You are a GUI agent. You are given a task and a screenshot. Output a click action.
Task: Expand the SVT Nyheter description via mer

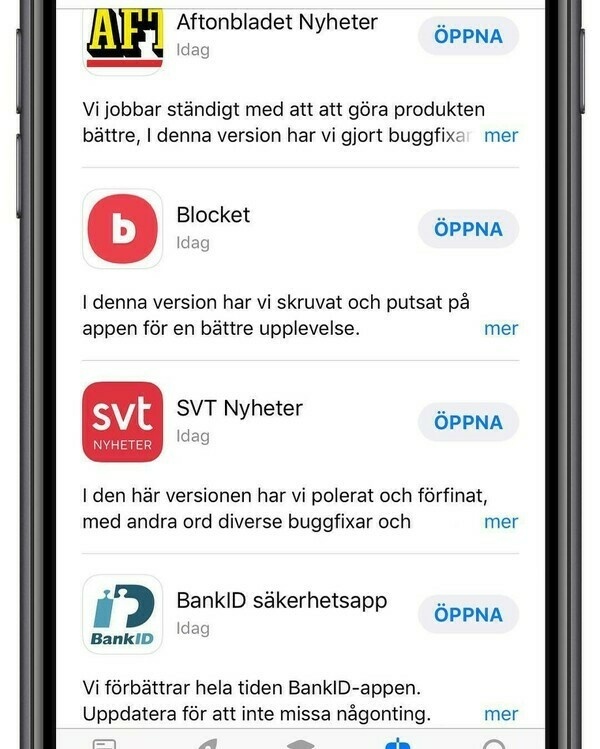tap(501, 521)
